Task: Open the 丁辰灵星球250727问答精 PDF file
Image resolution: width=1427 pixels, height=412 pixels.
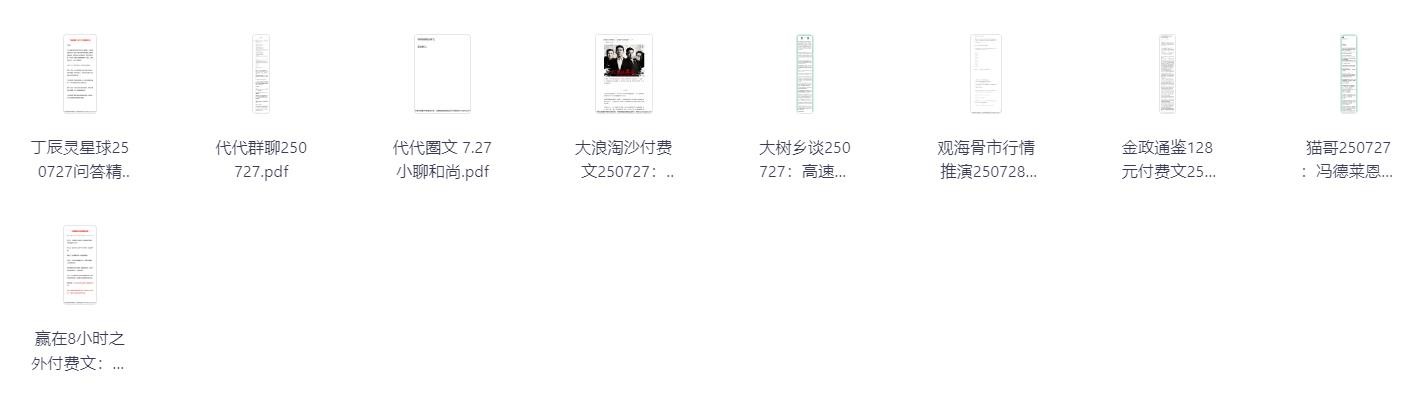Action: (80, 75)
